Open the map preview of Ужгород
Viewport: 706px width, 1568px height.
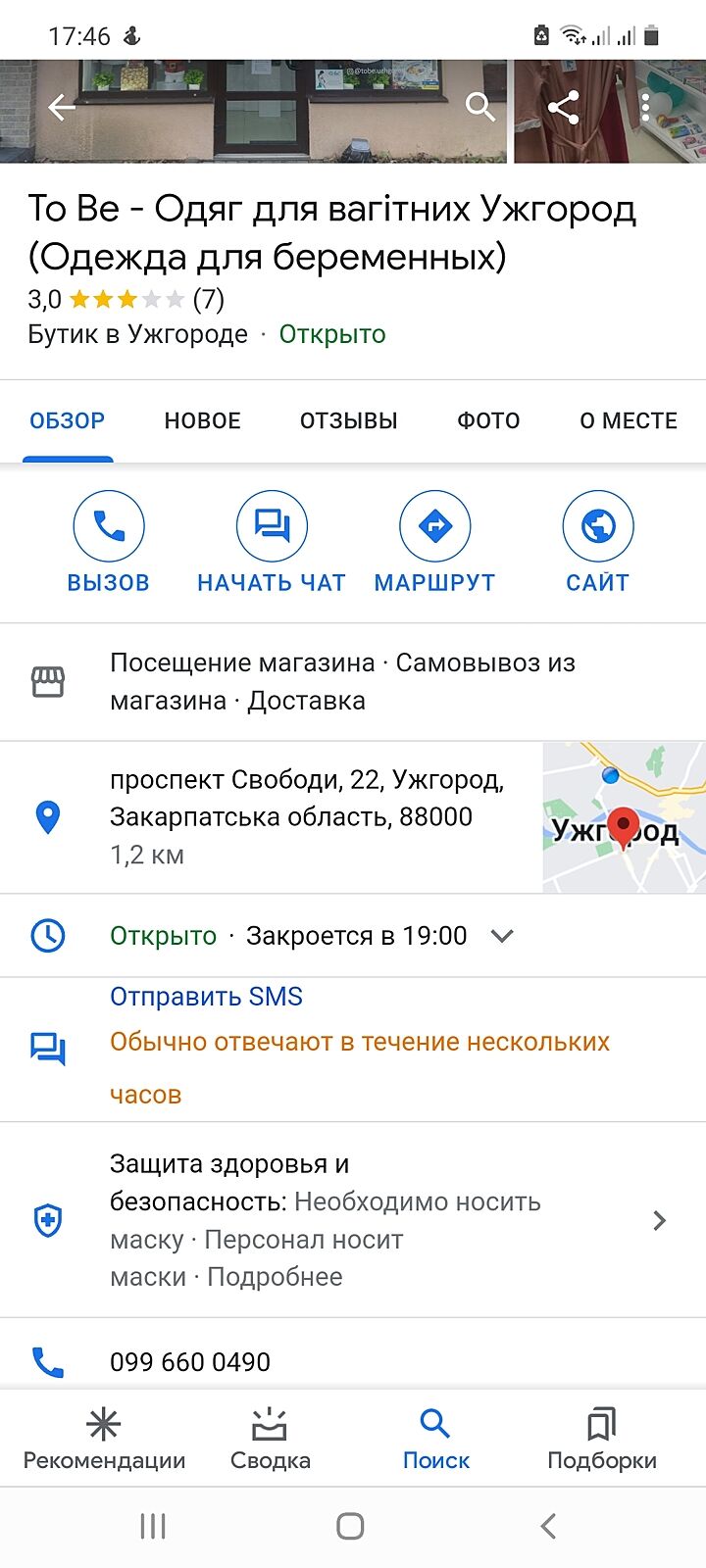click(x=624, y=817)
